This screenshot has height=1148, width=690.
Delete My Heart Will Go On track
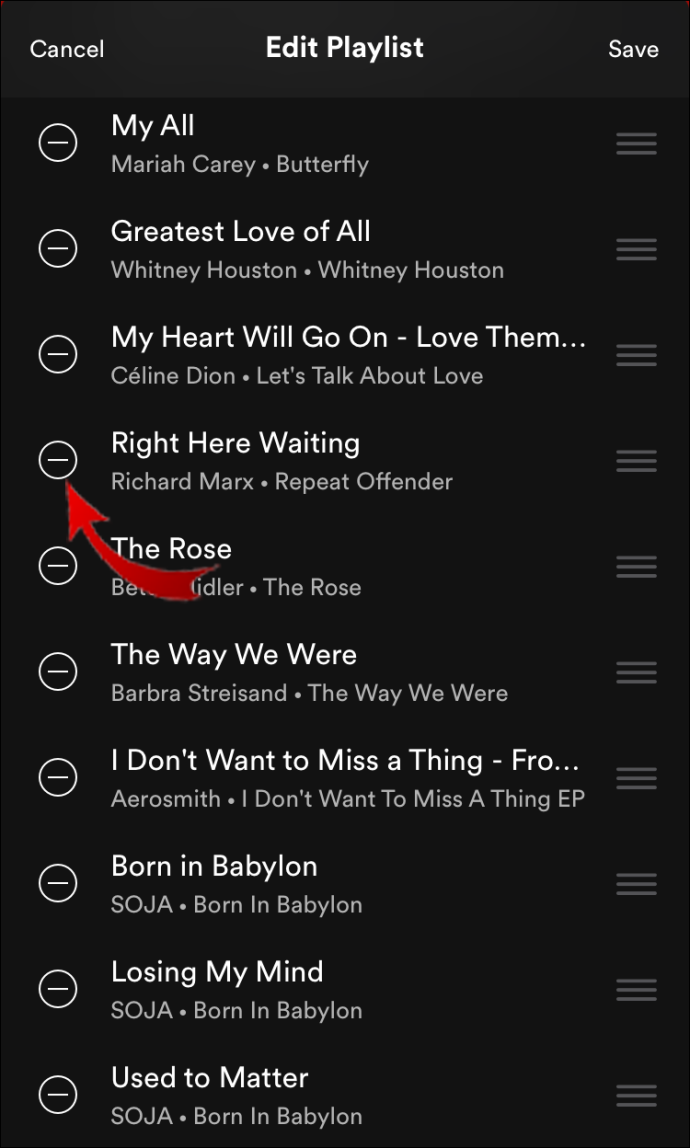[x=58, y=354]
